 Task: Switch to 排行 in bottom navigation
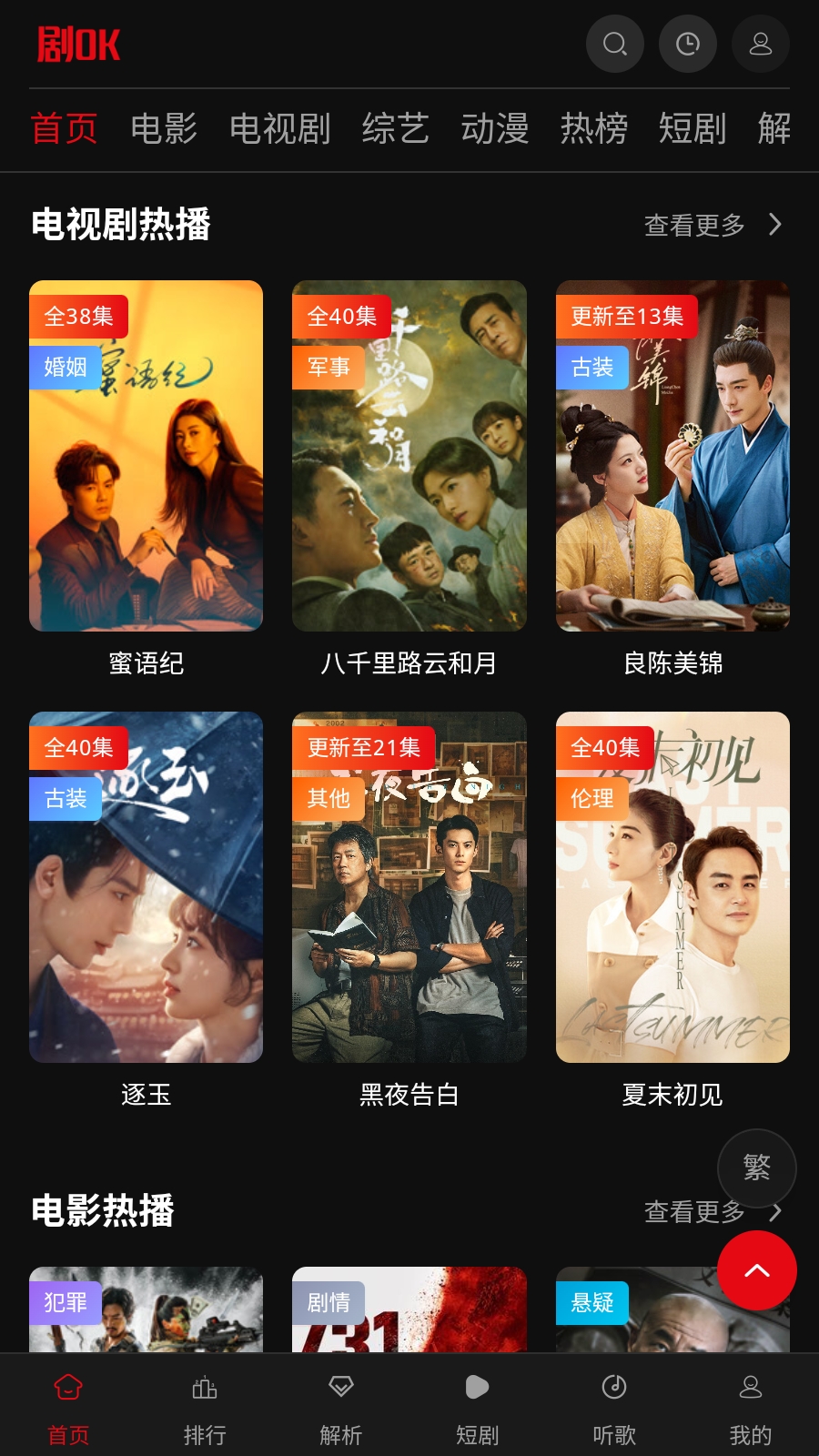tap(205, 1409)
